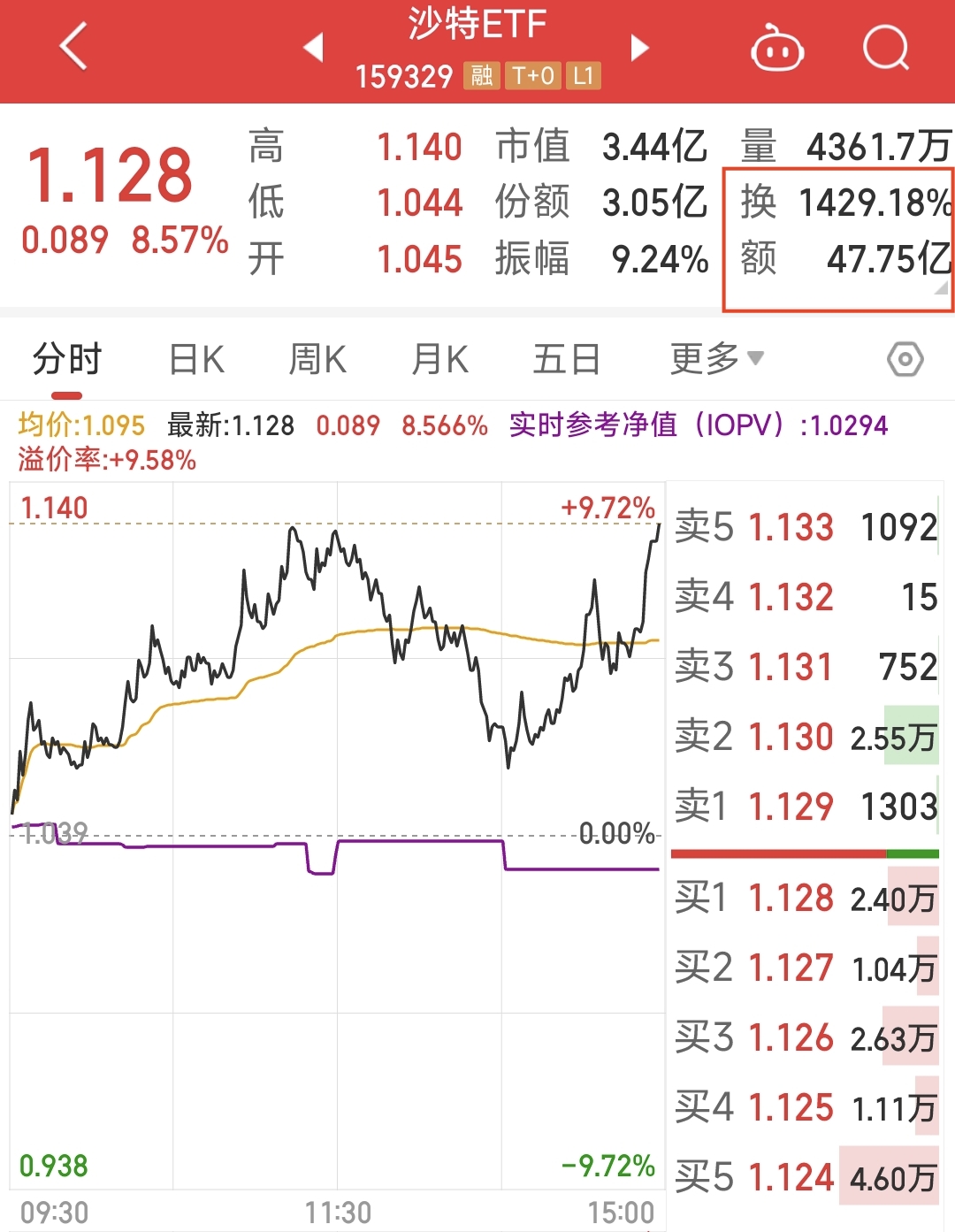
Task: Switch to the 五日 tab
Action: click(x=567, y=358)
